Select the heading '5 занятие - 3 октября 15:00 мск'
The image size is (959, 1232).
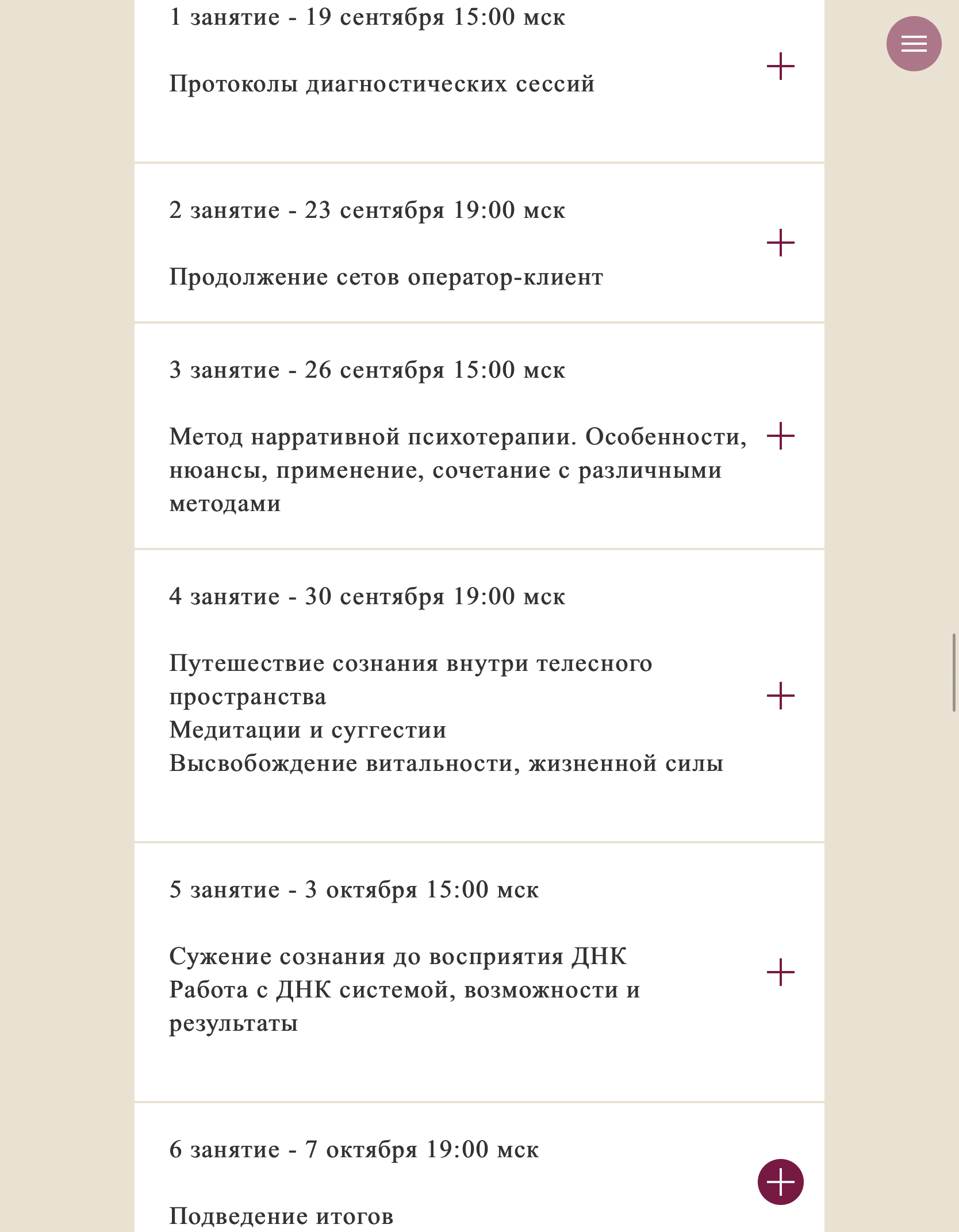click(x=354, y=889)
